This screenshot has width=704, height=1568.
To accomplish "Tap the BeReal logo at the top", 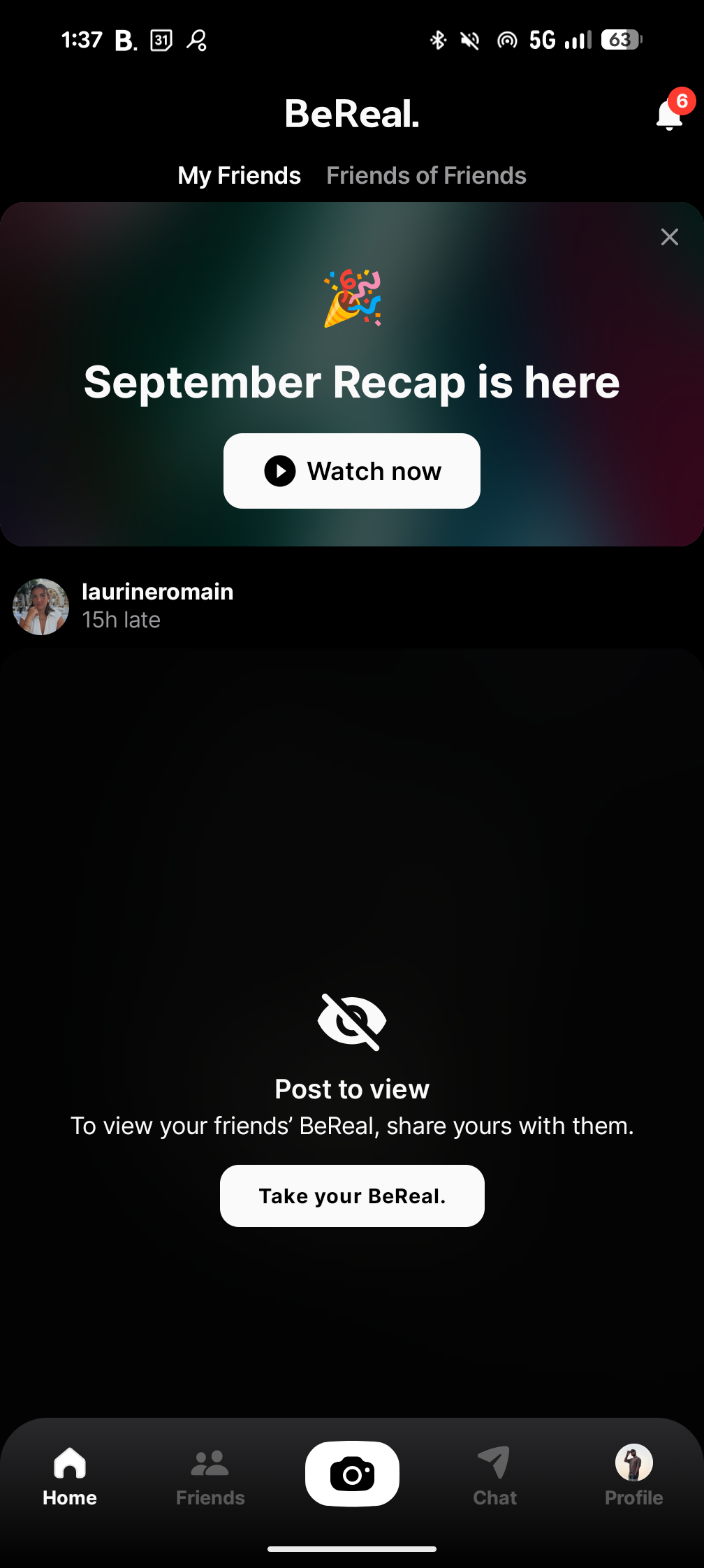I will click(351, 114).
